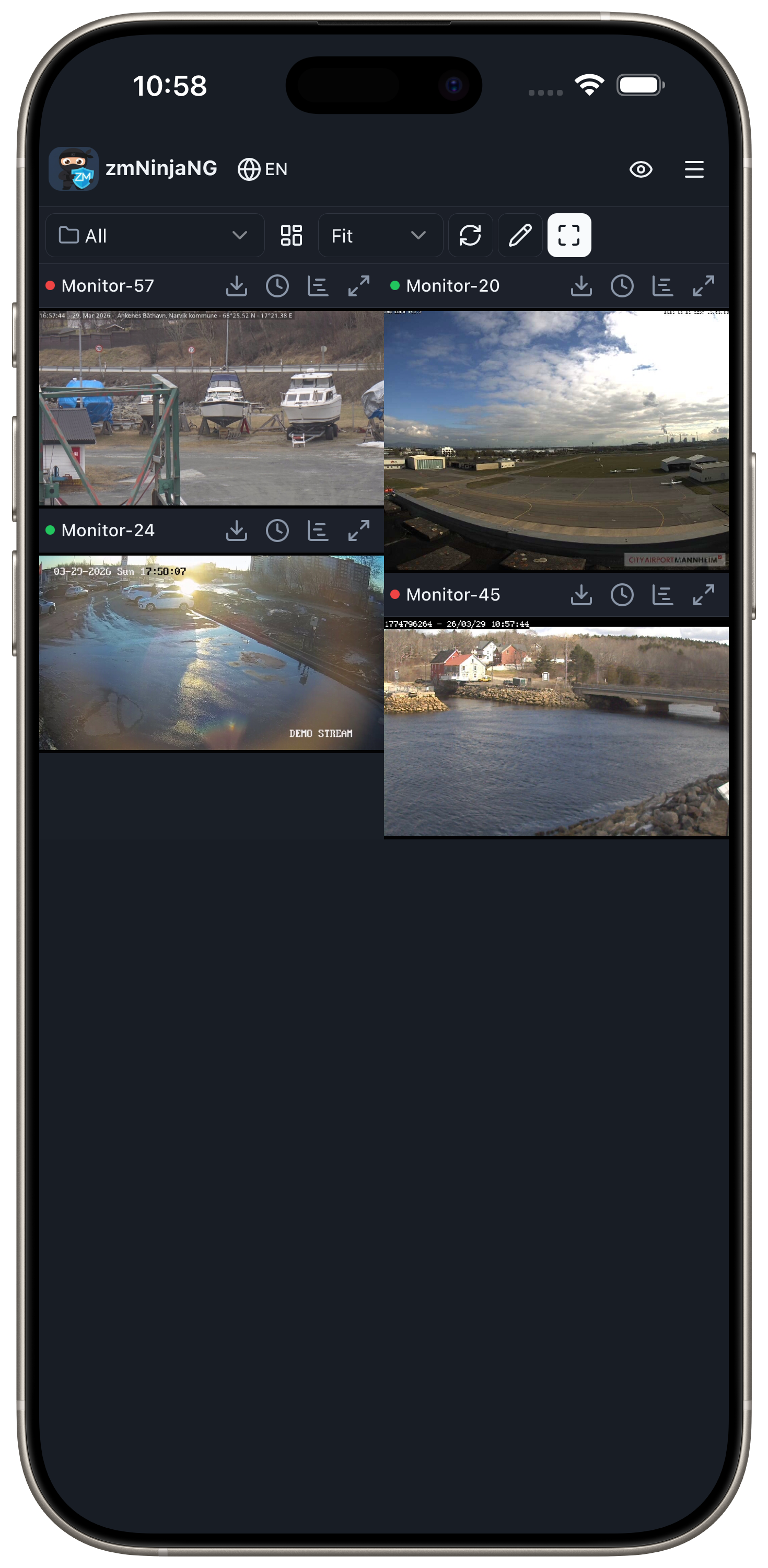768x1568 pixels.
Task: Toggle the eye overview mode
Action: point(641,170)
